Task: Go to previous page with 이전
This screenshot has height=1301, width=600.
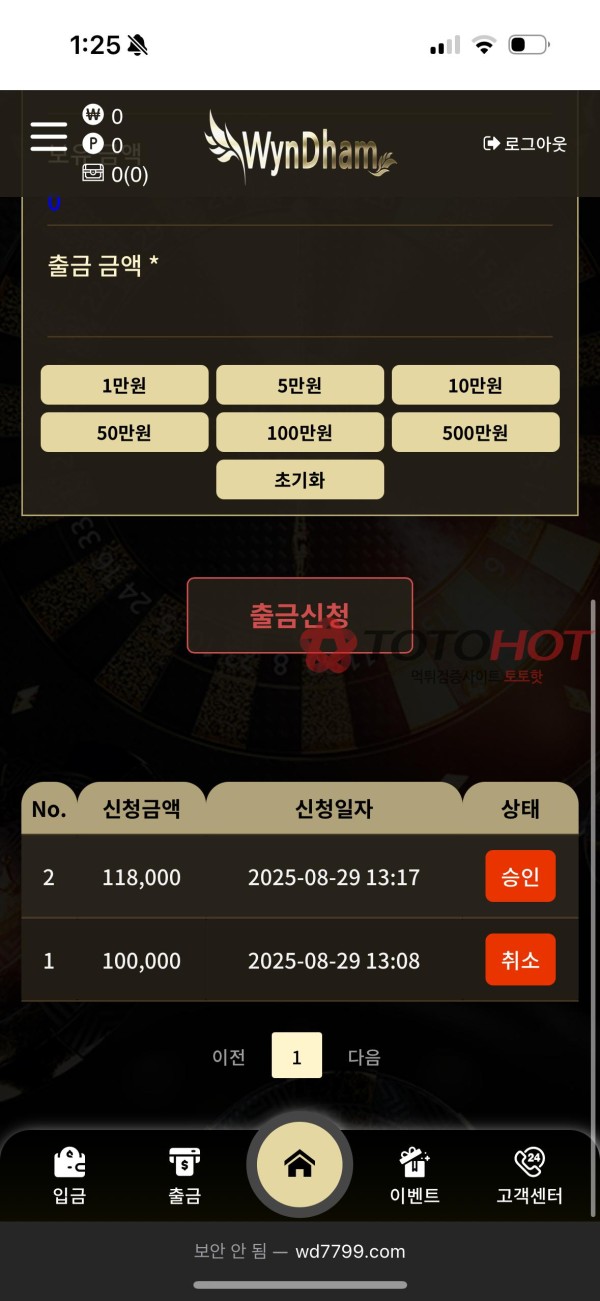Action: [x=229, y=1056]
